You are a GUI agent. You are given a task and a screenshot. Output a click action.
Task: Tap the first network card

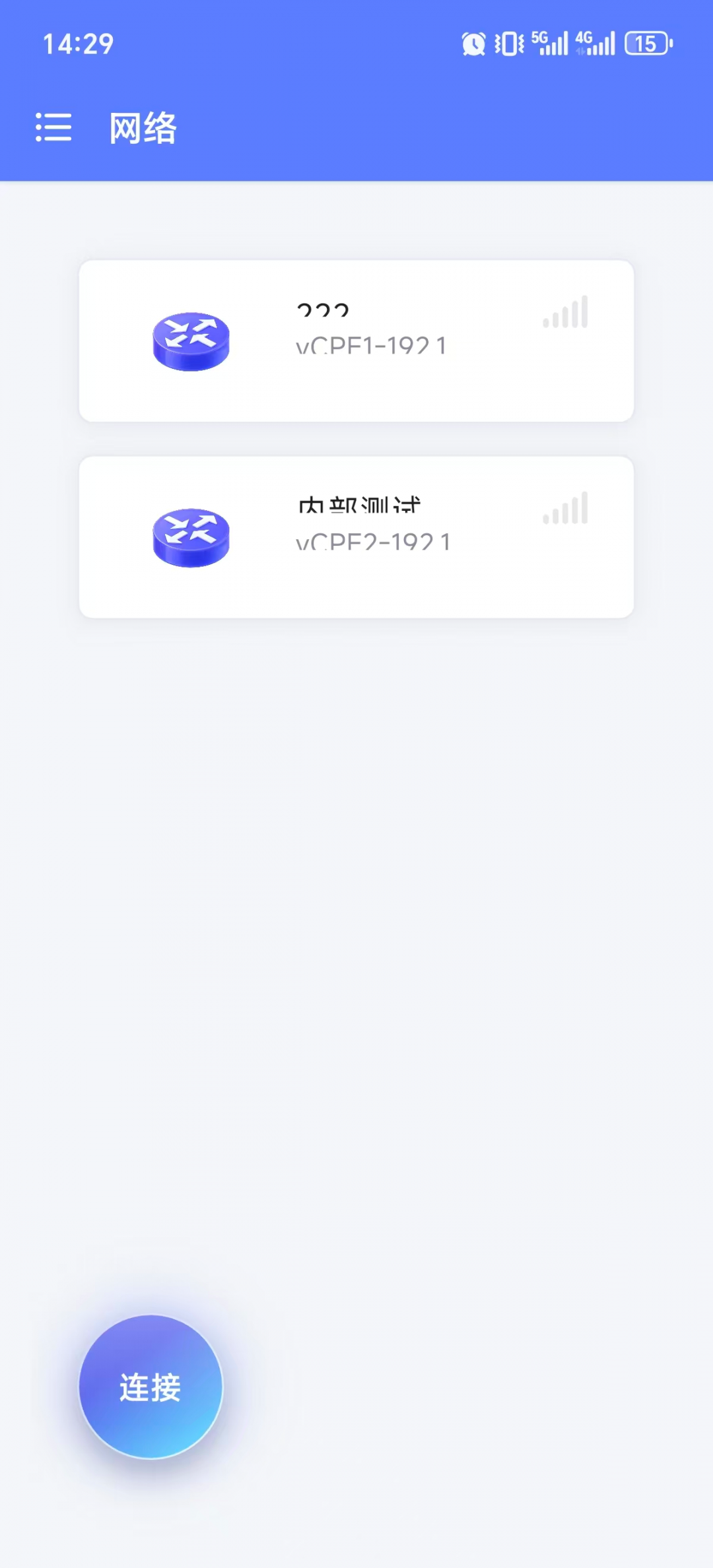tap(356, 342)
